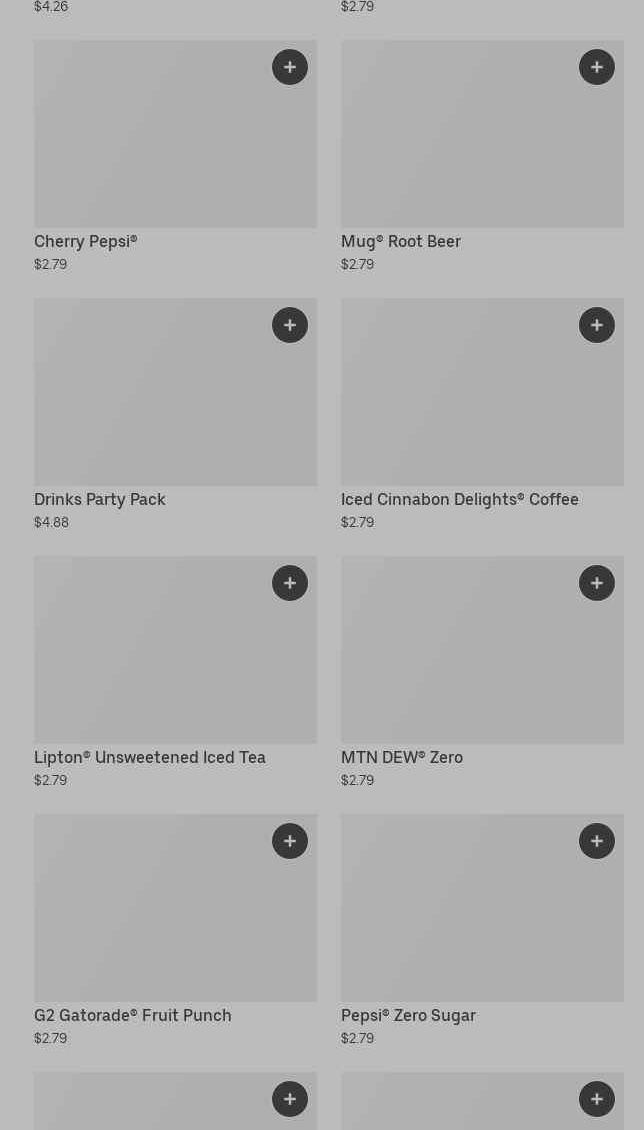Add Cherry Pepsi to the cart
Screen dimensions: 644x1130
point(290,67)
